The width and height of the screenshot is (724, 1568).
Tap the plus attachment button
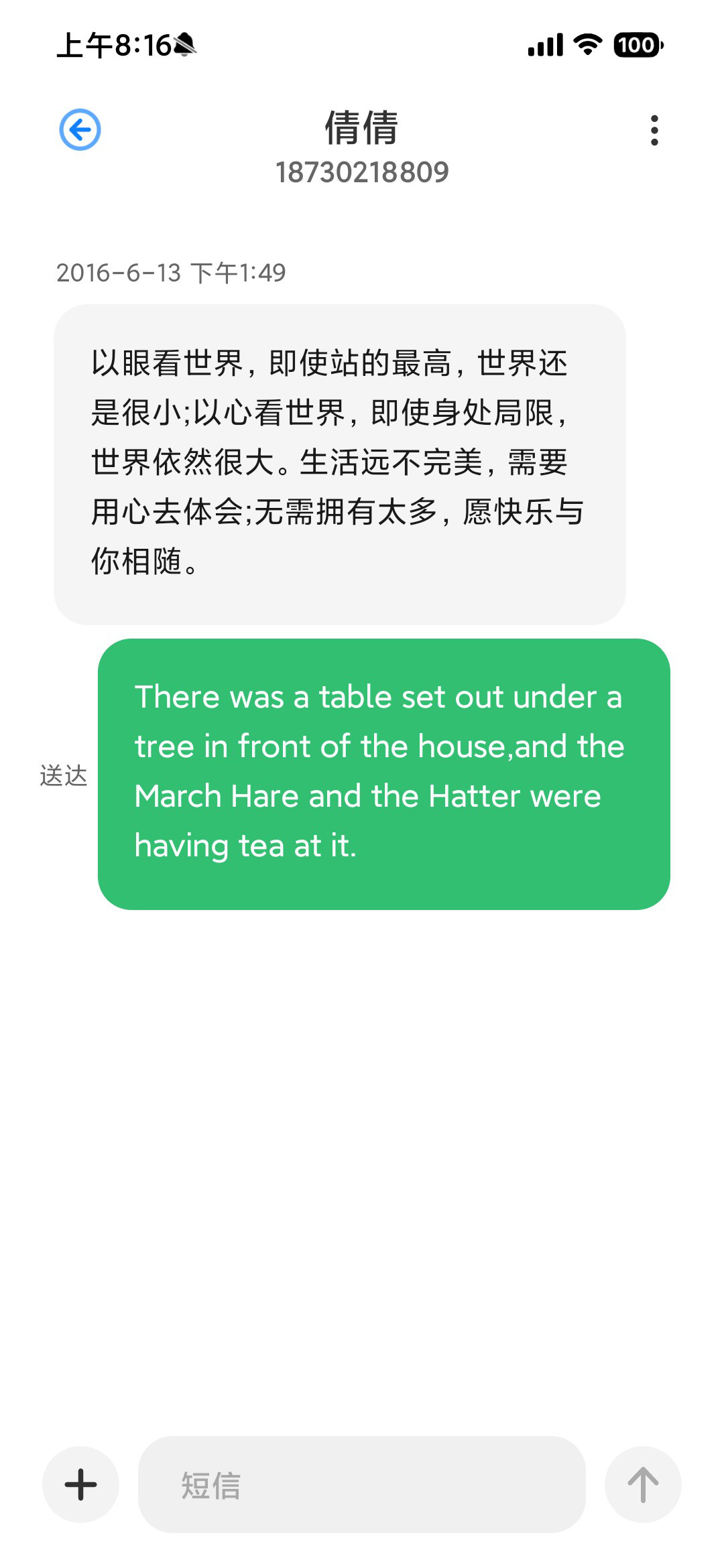click(80, 1484)
